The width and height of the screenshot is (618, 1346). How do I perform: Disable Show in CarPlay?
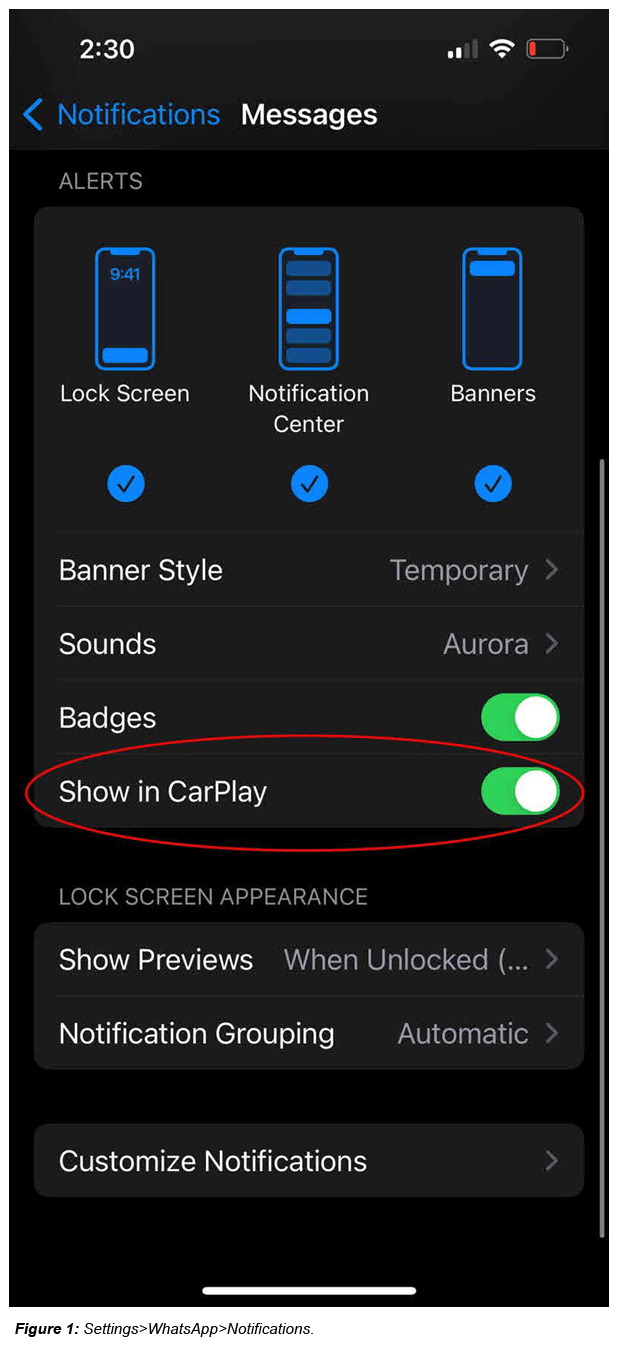coord(520,792)
